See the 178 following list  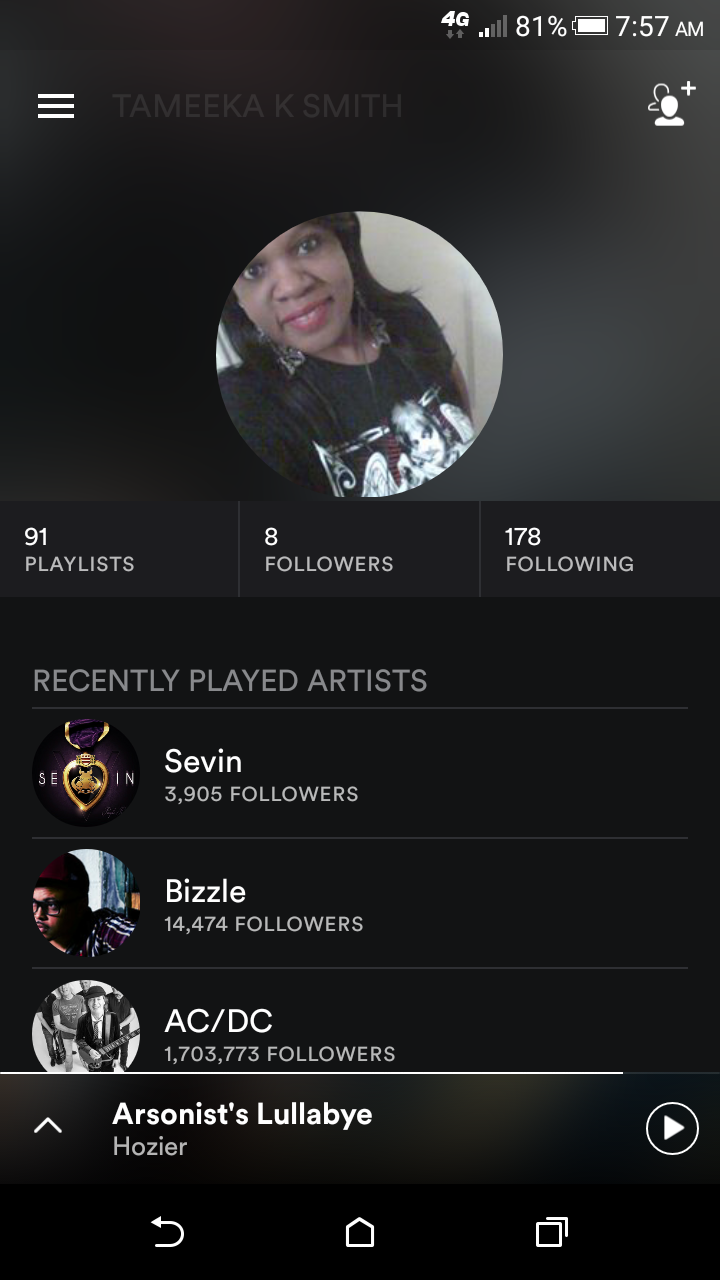(599, 549)
